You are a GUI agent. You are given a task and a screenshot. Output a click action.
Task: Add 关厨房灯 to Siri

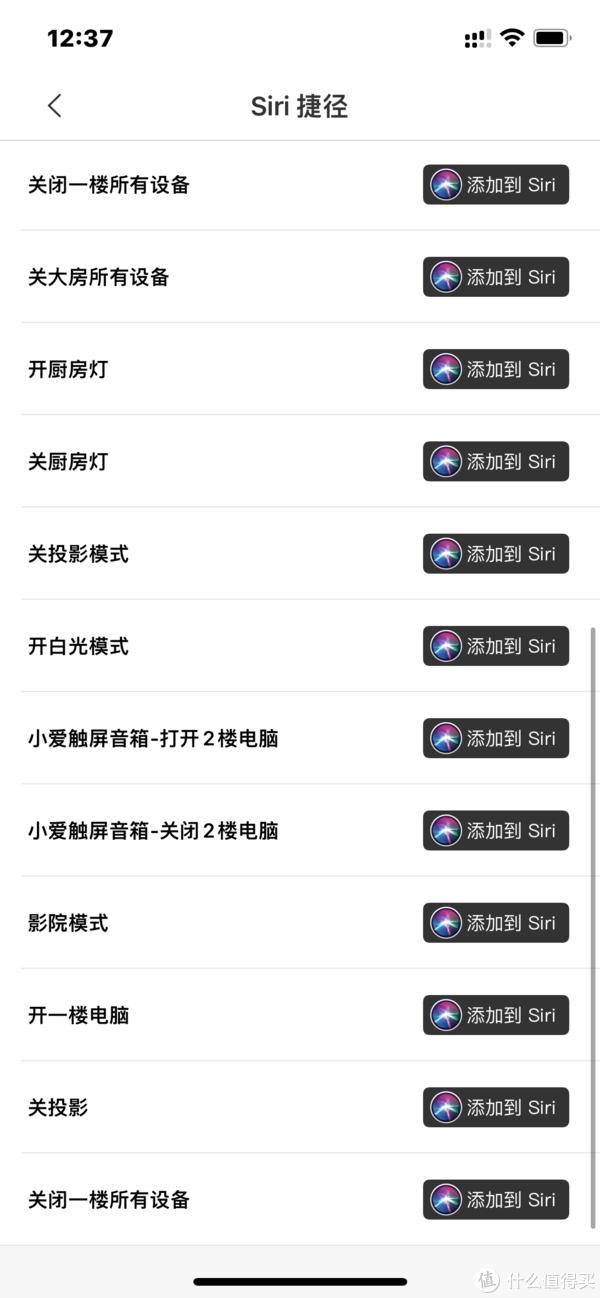[x=496, y=461]
